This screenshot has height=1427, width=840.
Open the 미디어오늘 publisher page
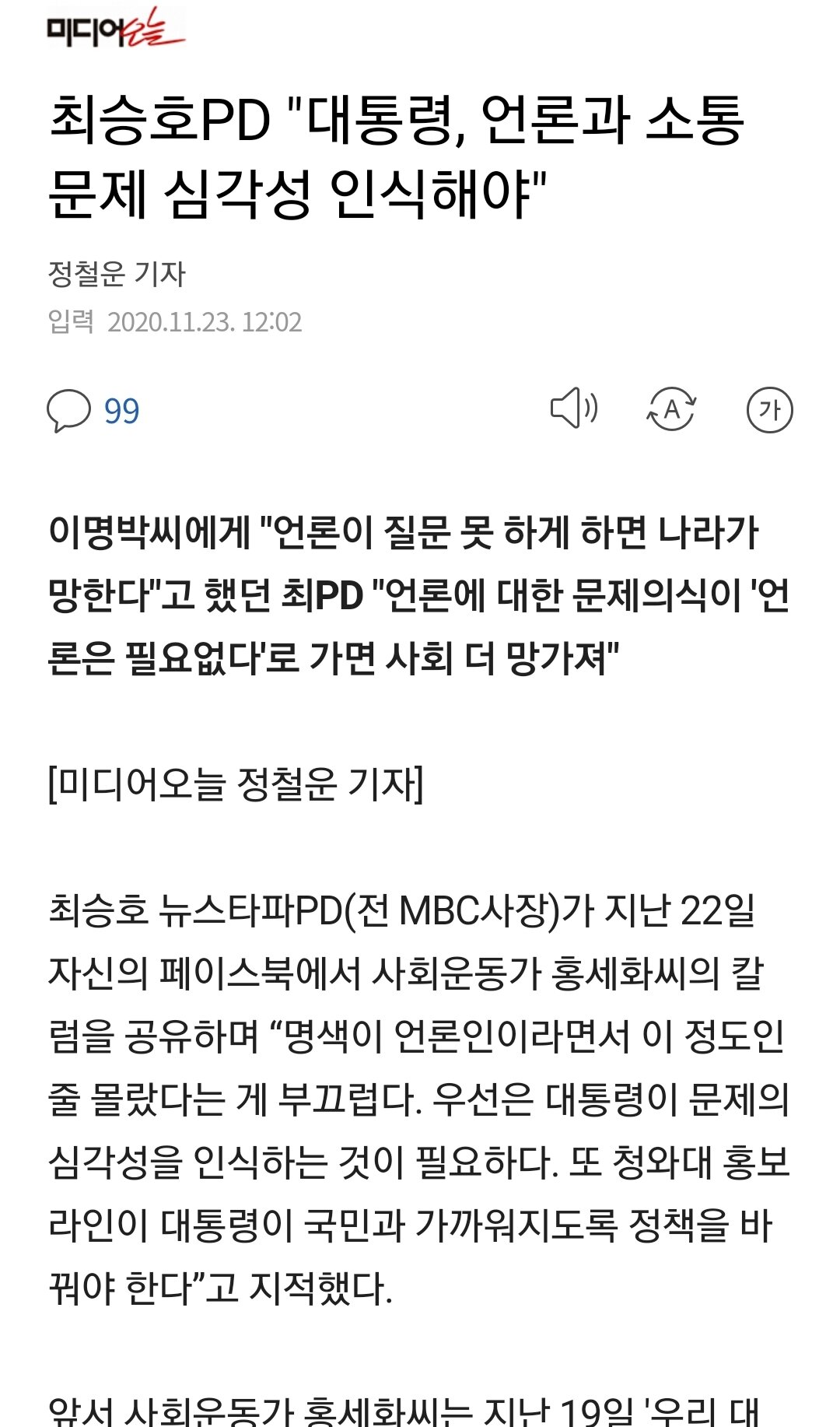(116, 30)
